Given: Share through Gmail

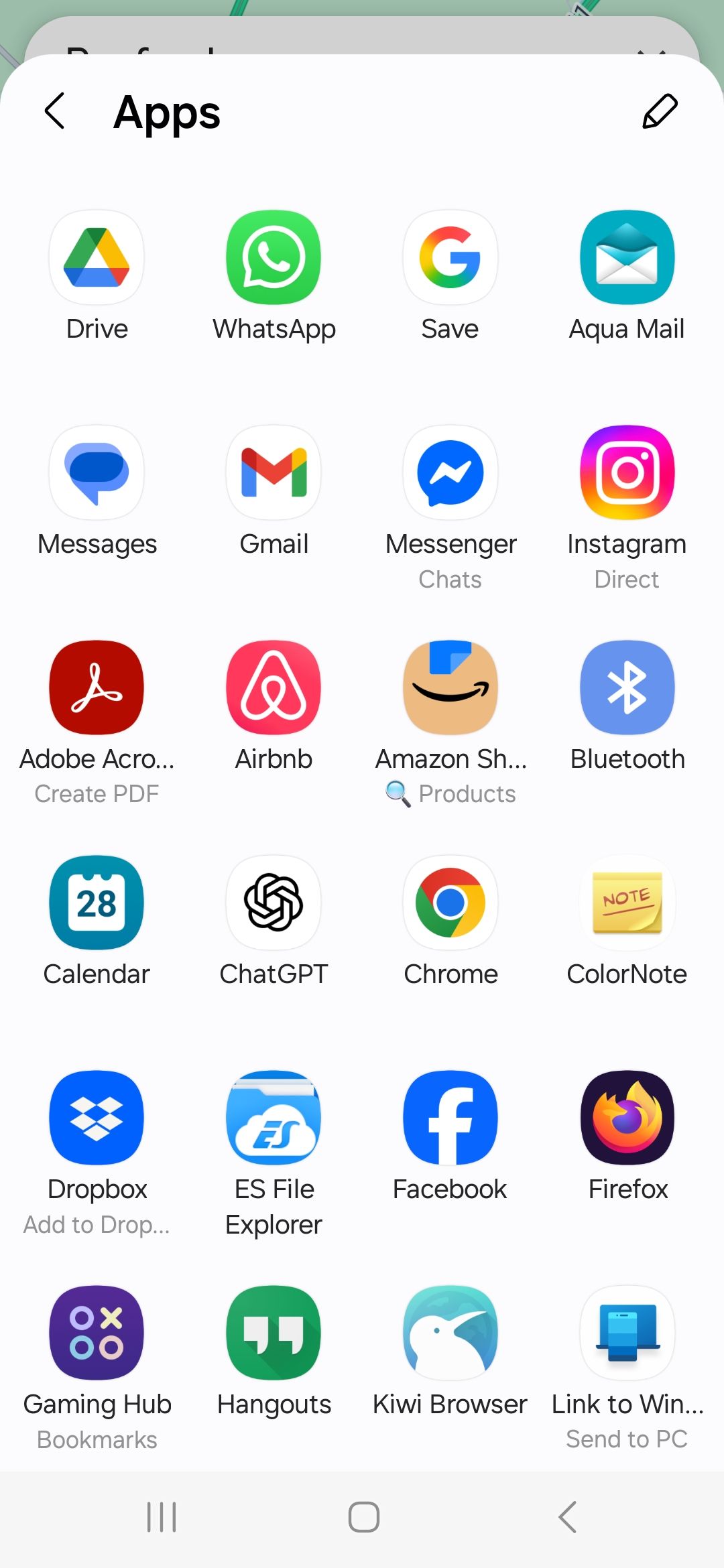Looking at the screenshot, I should click(274, 473).
